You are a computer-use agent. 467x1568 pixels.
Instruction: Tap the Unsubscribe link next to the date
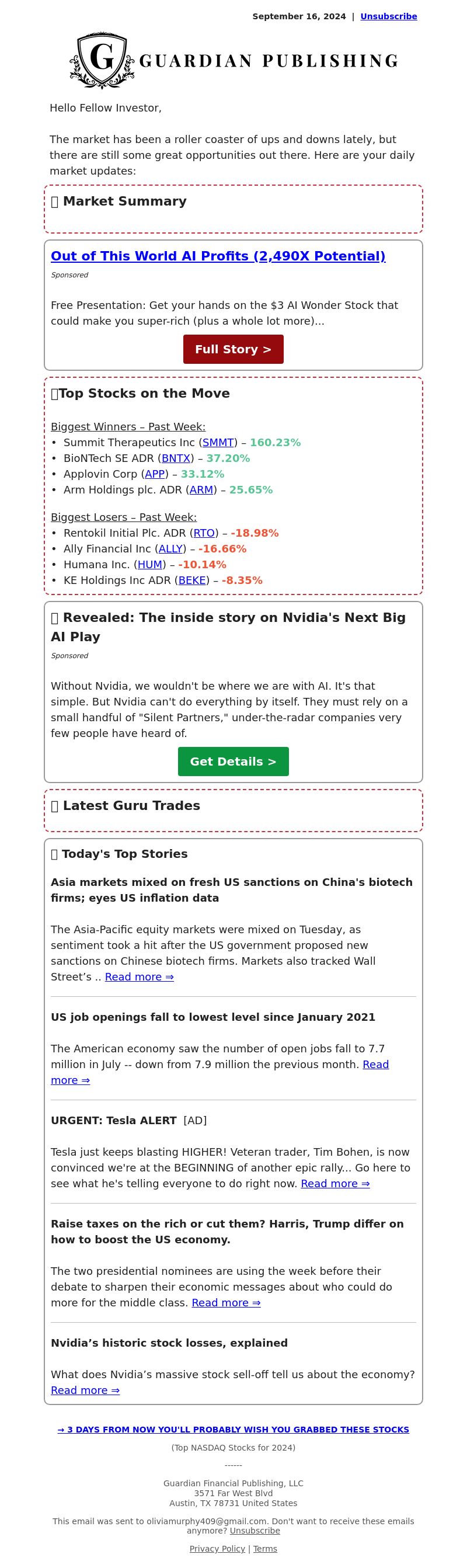click(388, 16)
